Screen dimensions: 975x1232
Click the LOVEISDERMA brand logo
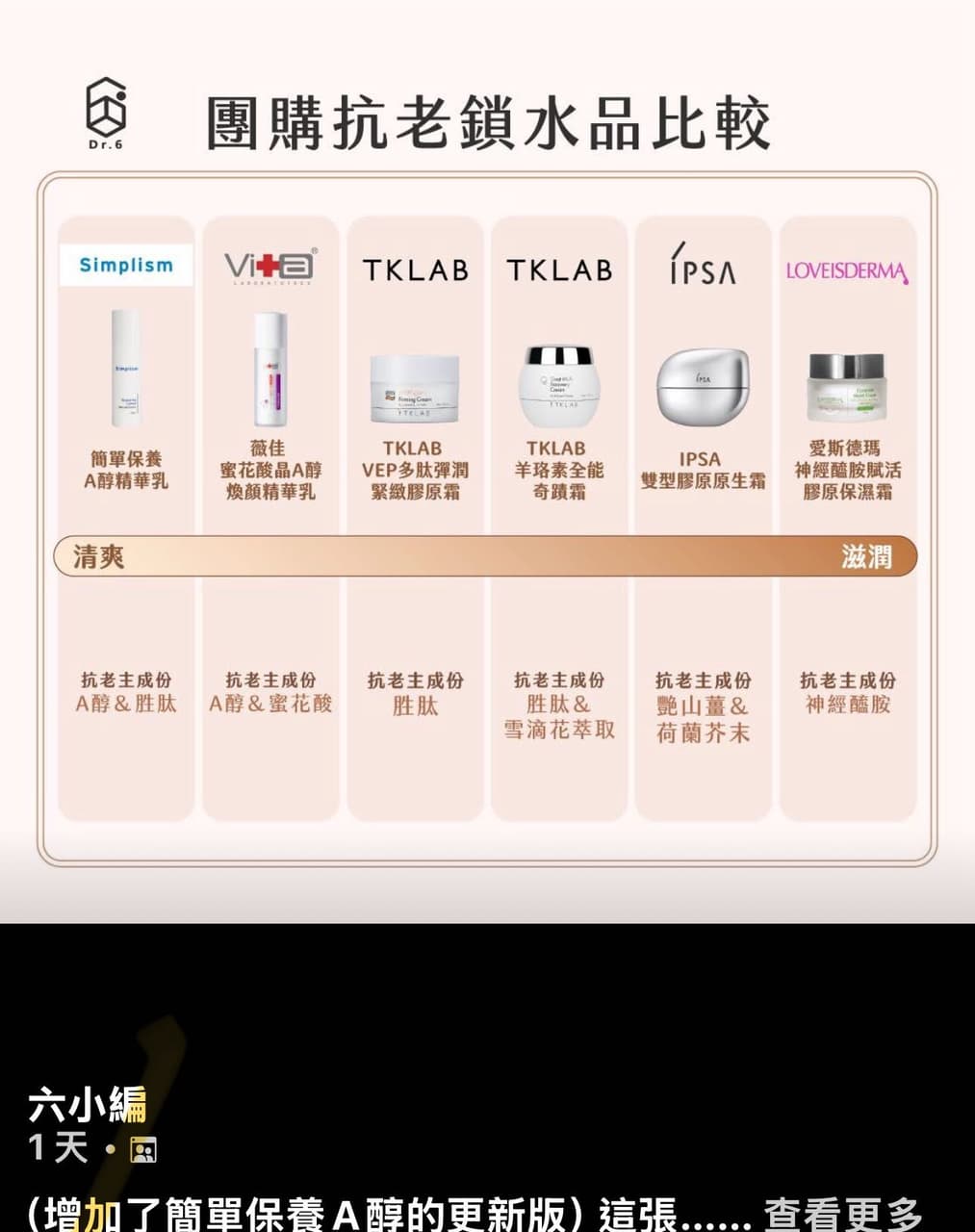847,269
